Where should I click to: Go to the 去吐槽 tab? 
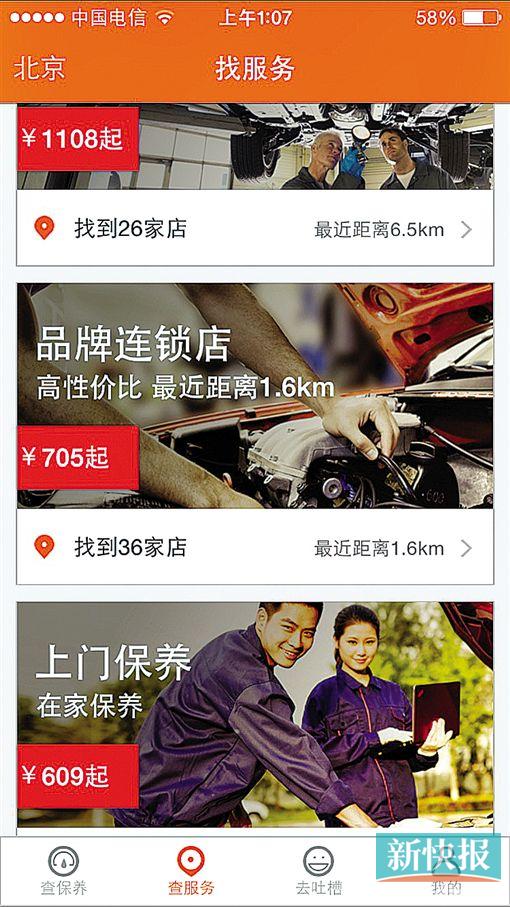319,871
